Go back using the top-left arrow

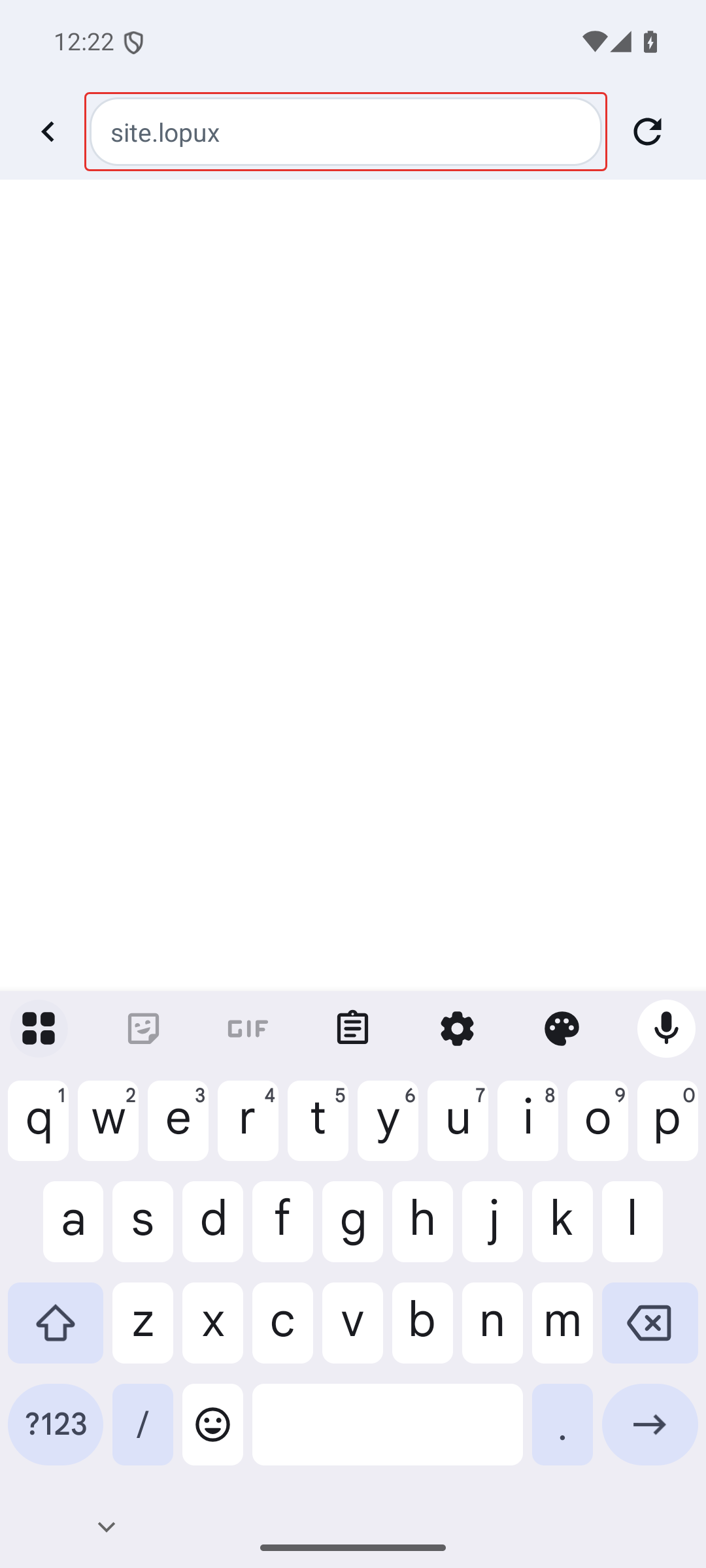[x=48, y=132]
